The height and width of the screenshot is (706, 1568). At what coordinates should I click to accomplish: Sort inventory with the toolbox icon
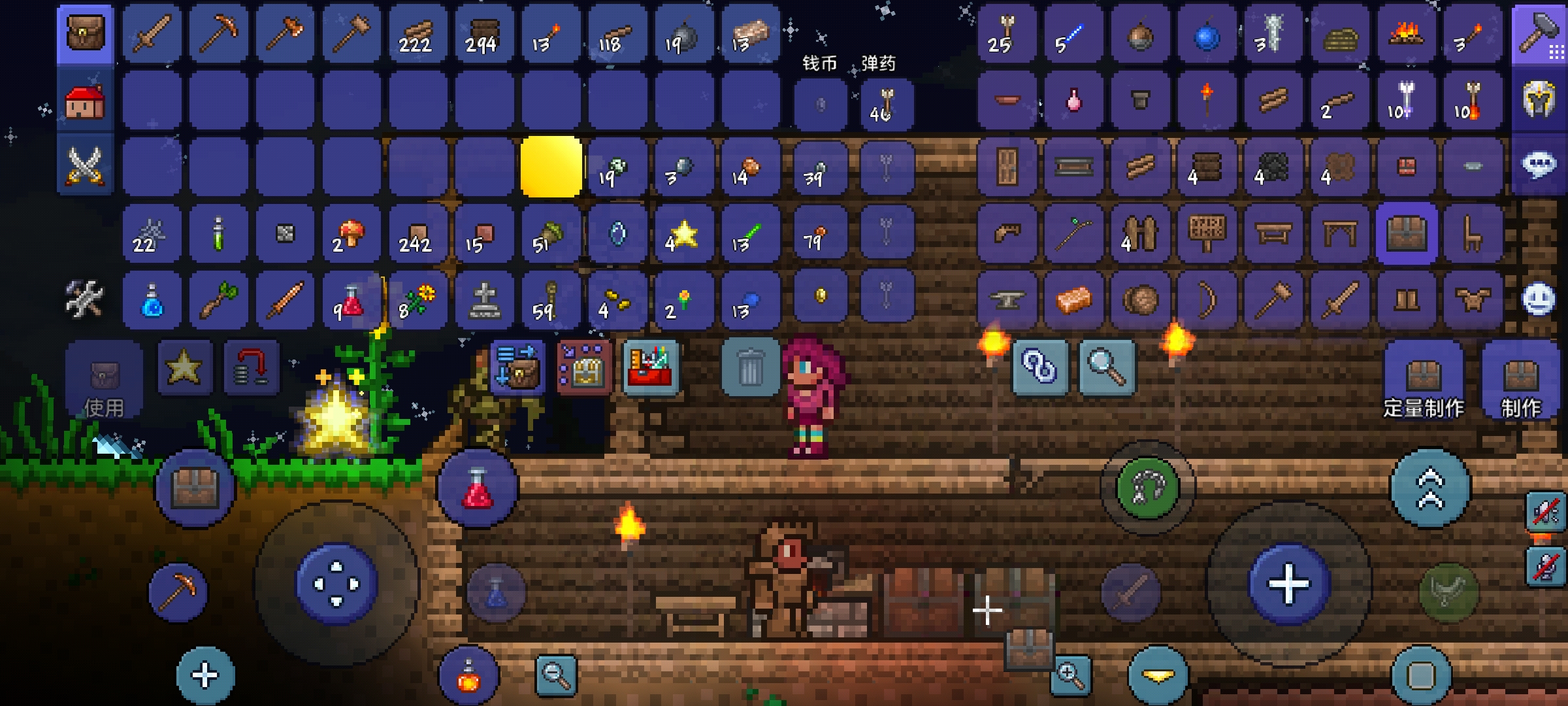pyautogui.click(x=651, y=367)
